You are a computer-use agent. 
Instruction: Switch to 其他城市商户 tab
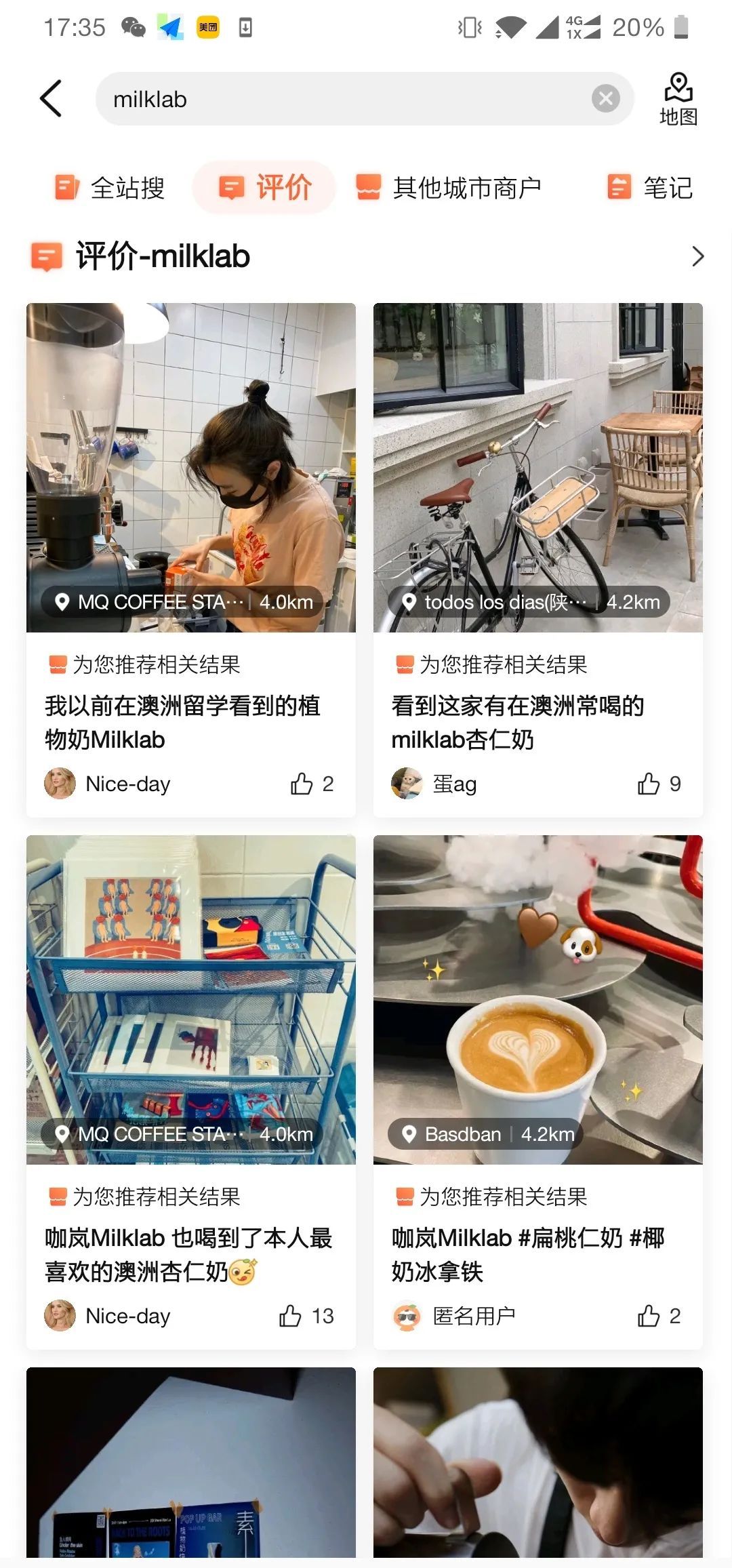(449, 188)
